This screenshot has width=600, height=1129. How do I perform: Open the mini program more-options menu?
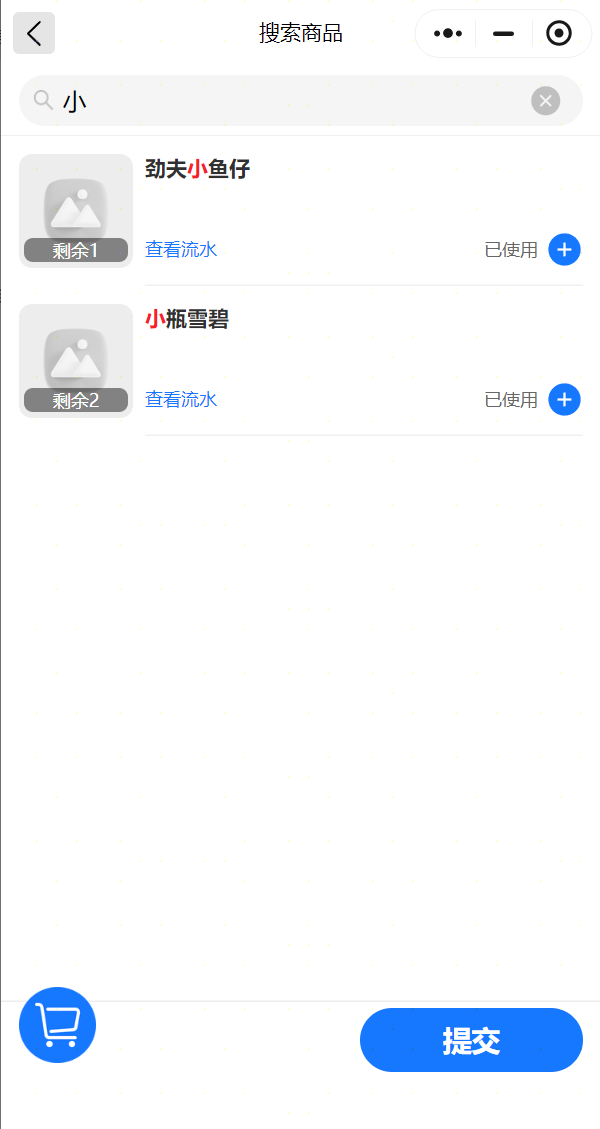(447, 33)
